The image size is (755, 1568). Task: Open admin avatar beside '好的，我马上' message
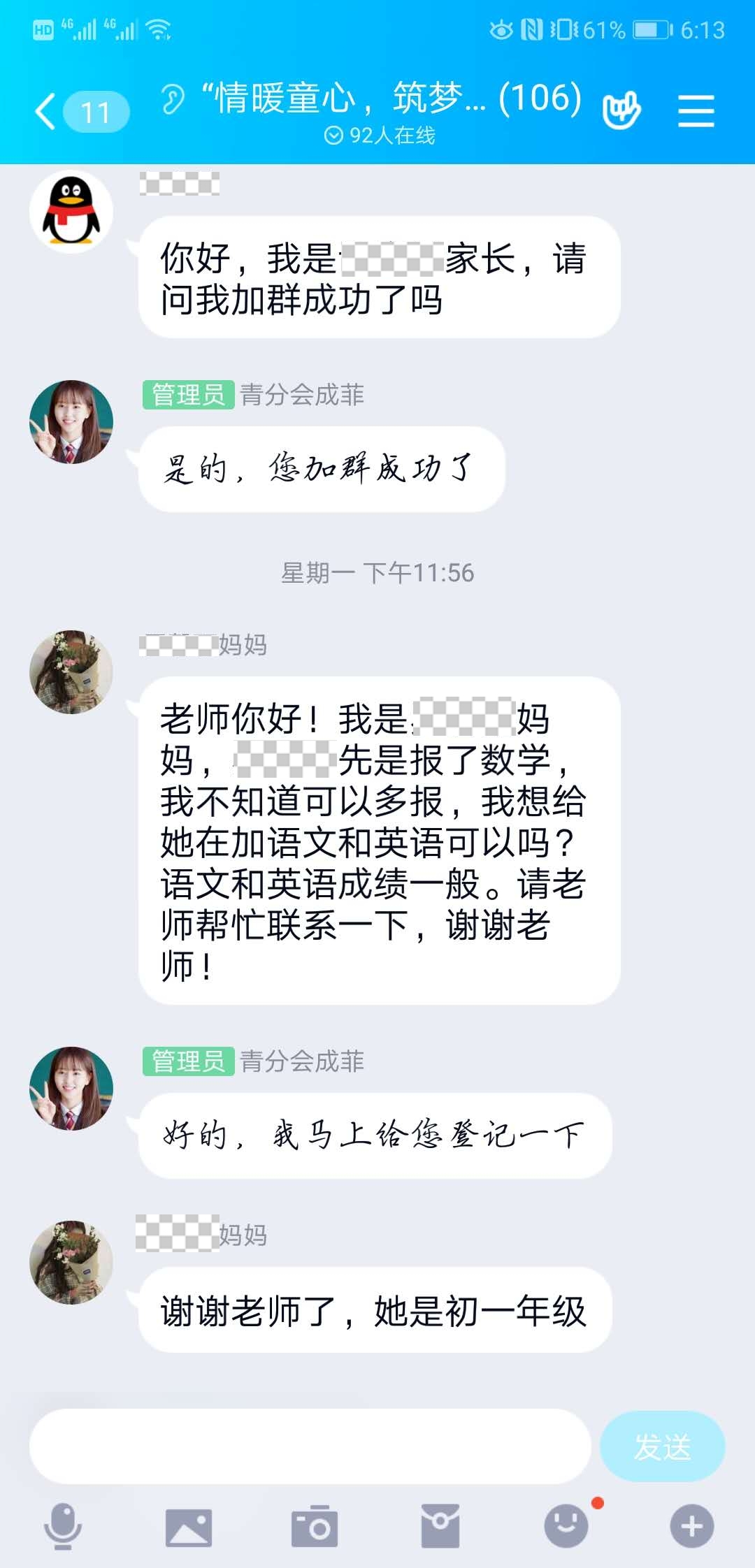[x=71, y=1089]
